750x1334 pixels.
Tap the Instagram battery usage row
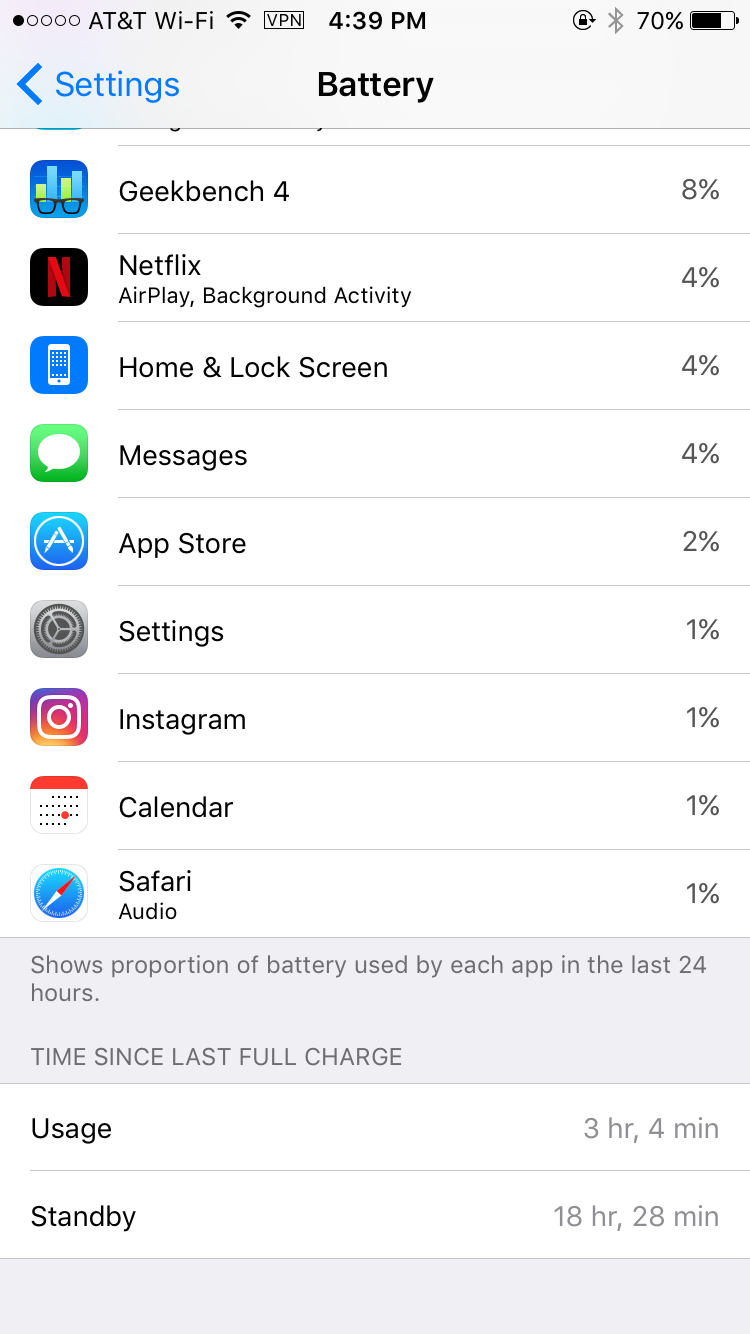pyautogui.click(x=375, y=719)
